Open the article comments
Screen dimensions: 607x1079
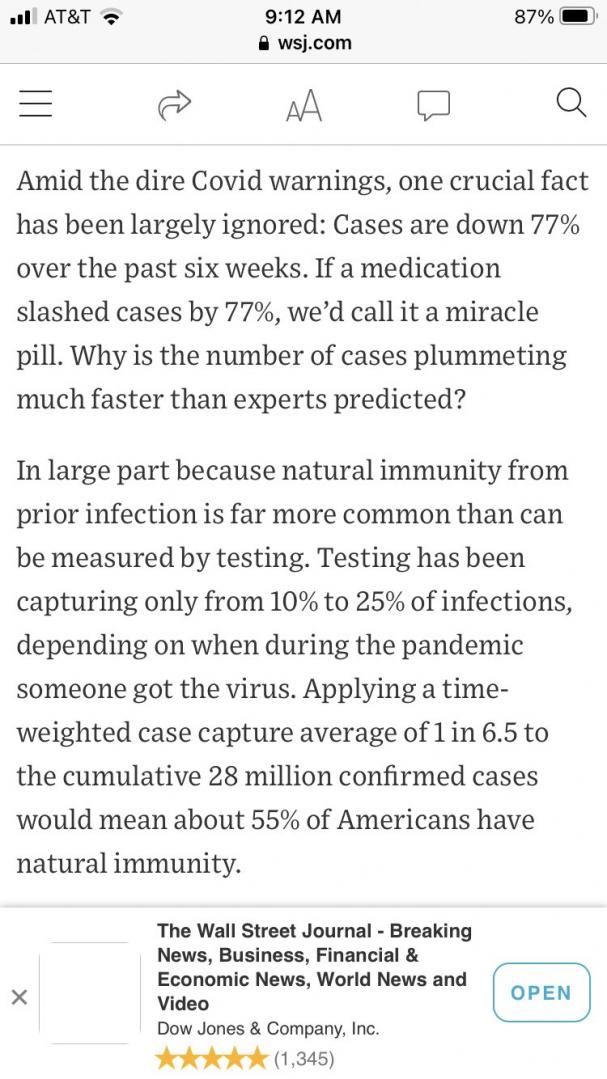pyautogui.click(x=434, y=105)
